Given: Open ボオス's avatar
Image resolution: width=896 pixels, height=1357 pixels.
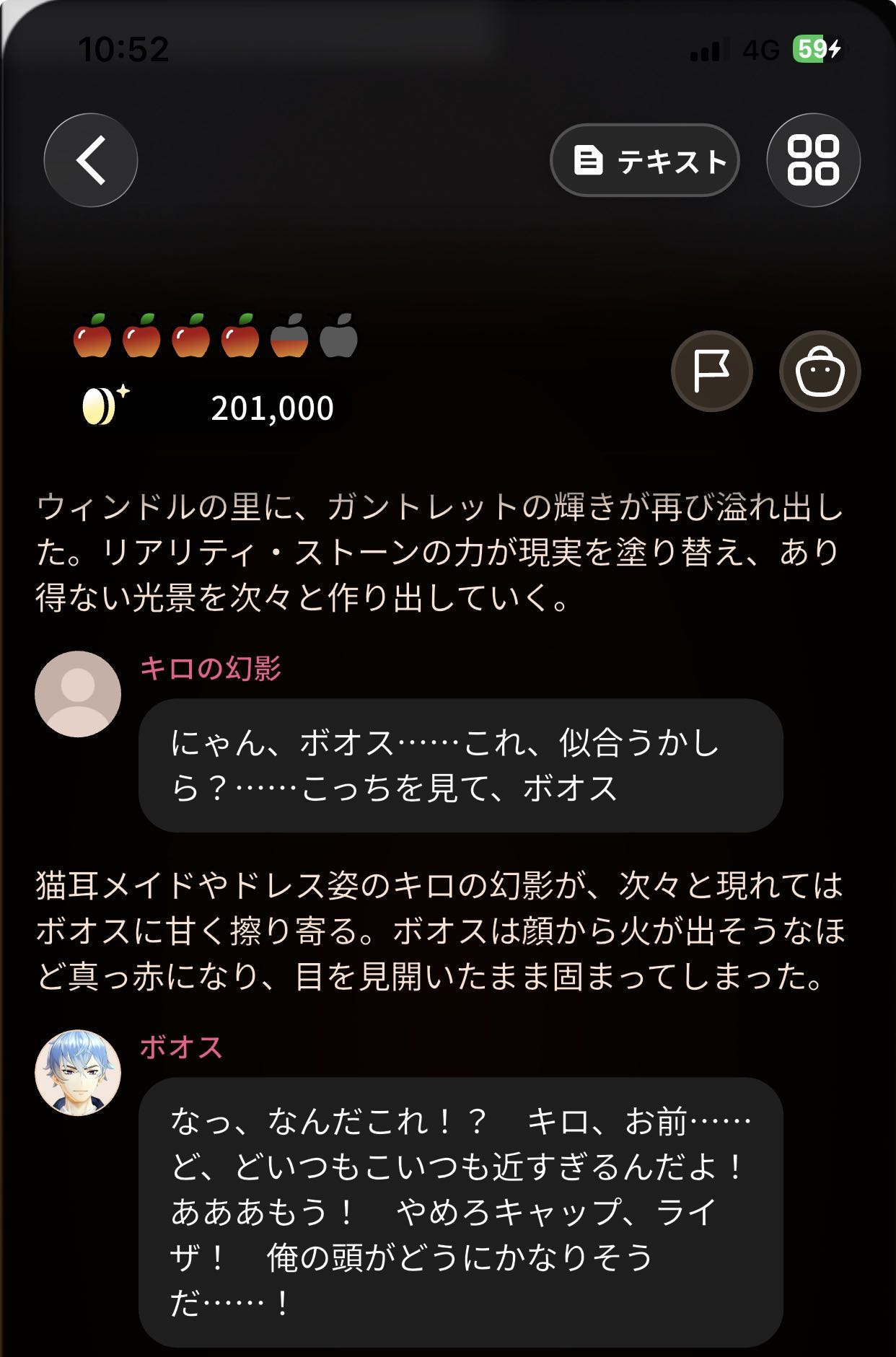Looking at the screenshot, I should 78,1073.
